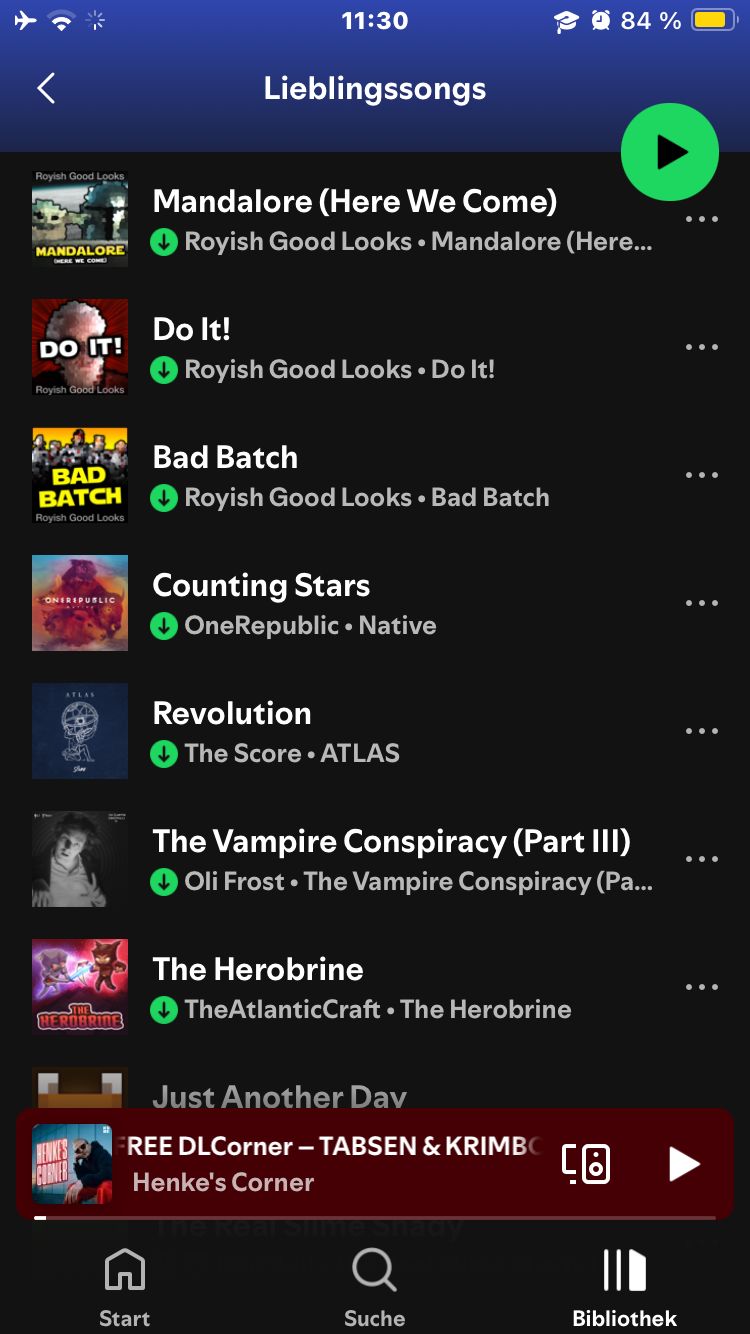Screen dimensions: 750x1334
Task: Resume Henke's Corner in the mini player
Action: tap(684, 1164)
